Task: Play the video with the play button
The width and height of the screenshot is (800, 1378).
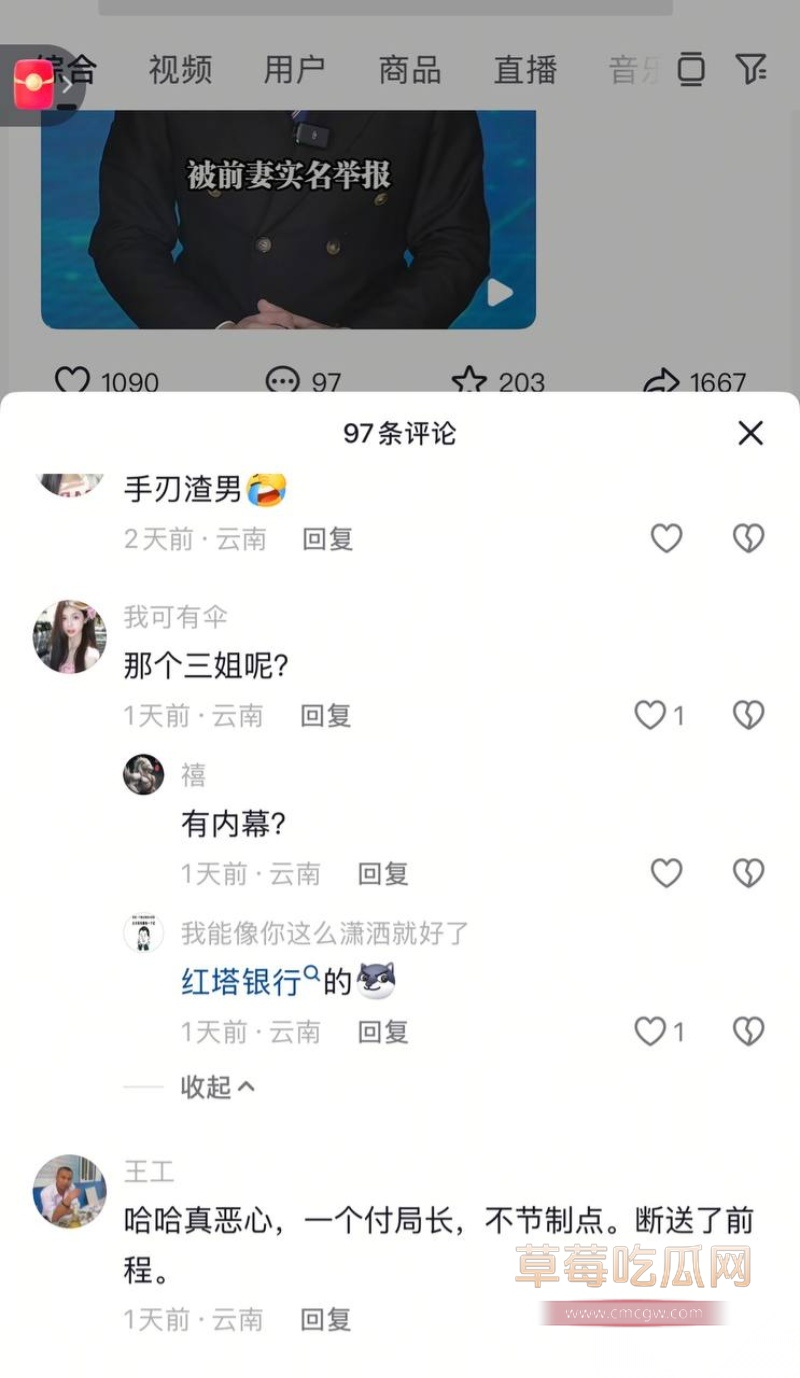Action: (x=499, y=293)
